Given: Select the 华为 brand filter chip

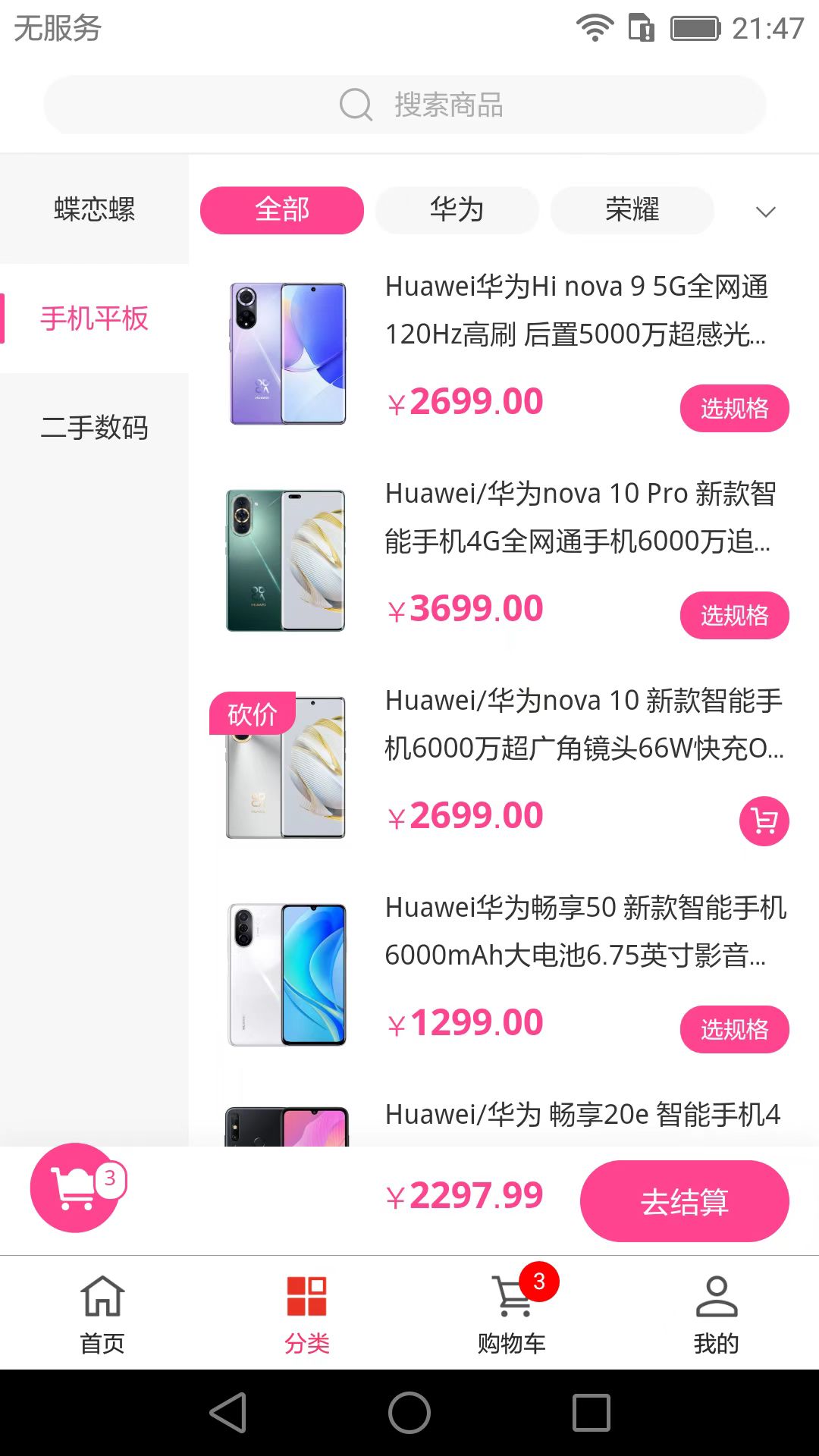Looking at the screenshot, I should click(x=457, y=210).
